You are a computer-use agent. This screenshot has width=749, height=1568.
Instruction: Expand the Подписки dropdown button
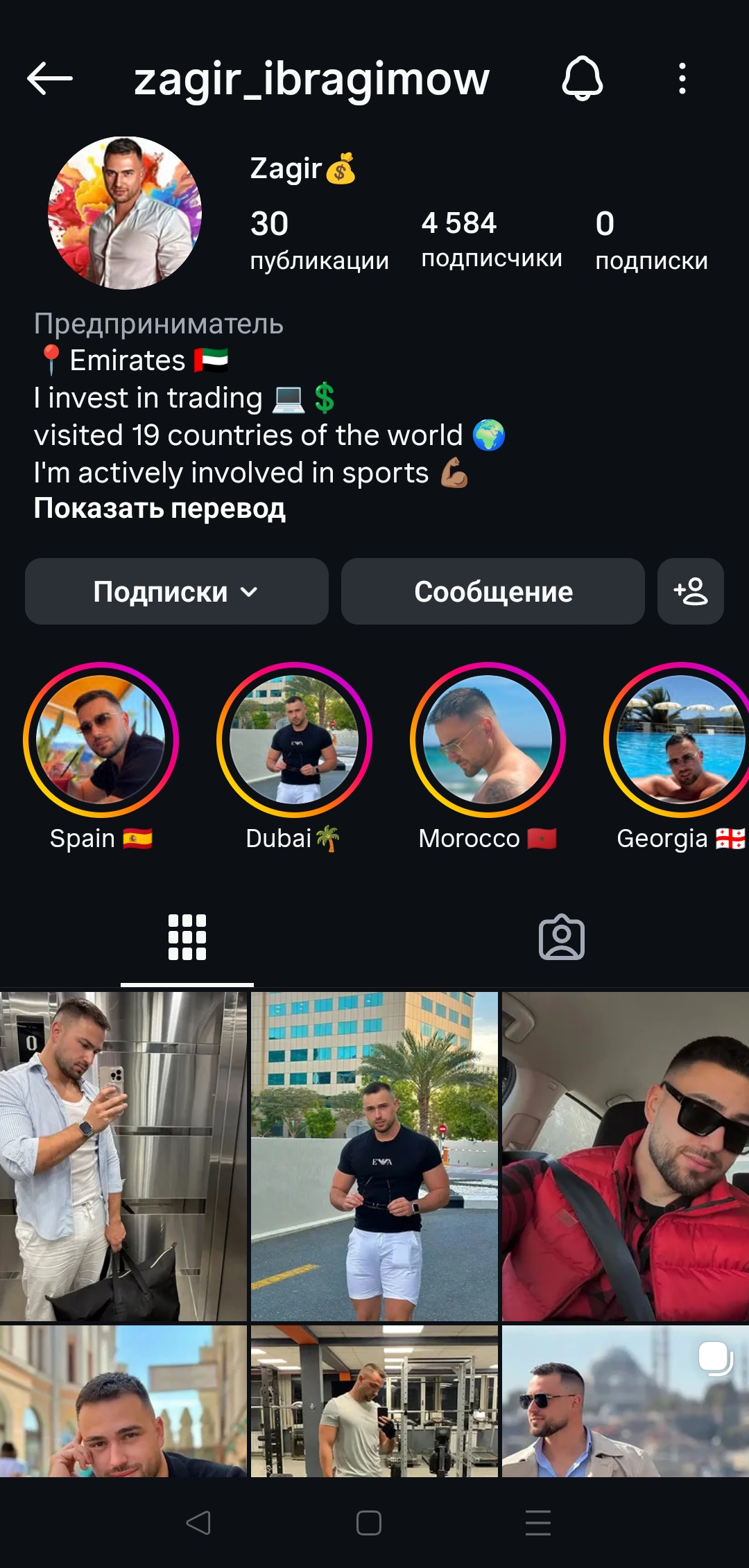coord(177,591)
